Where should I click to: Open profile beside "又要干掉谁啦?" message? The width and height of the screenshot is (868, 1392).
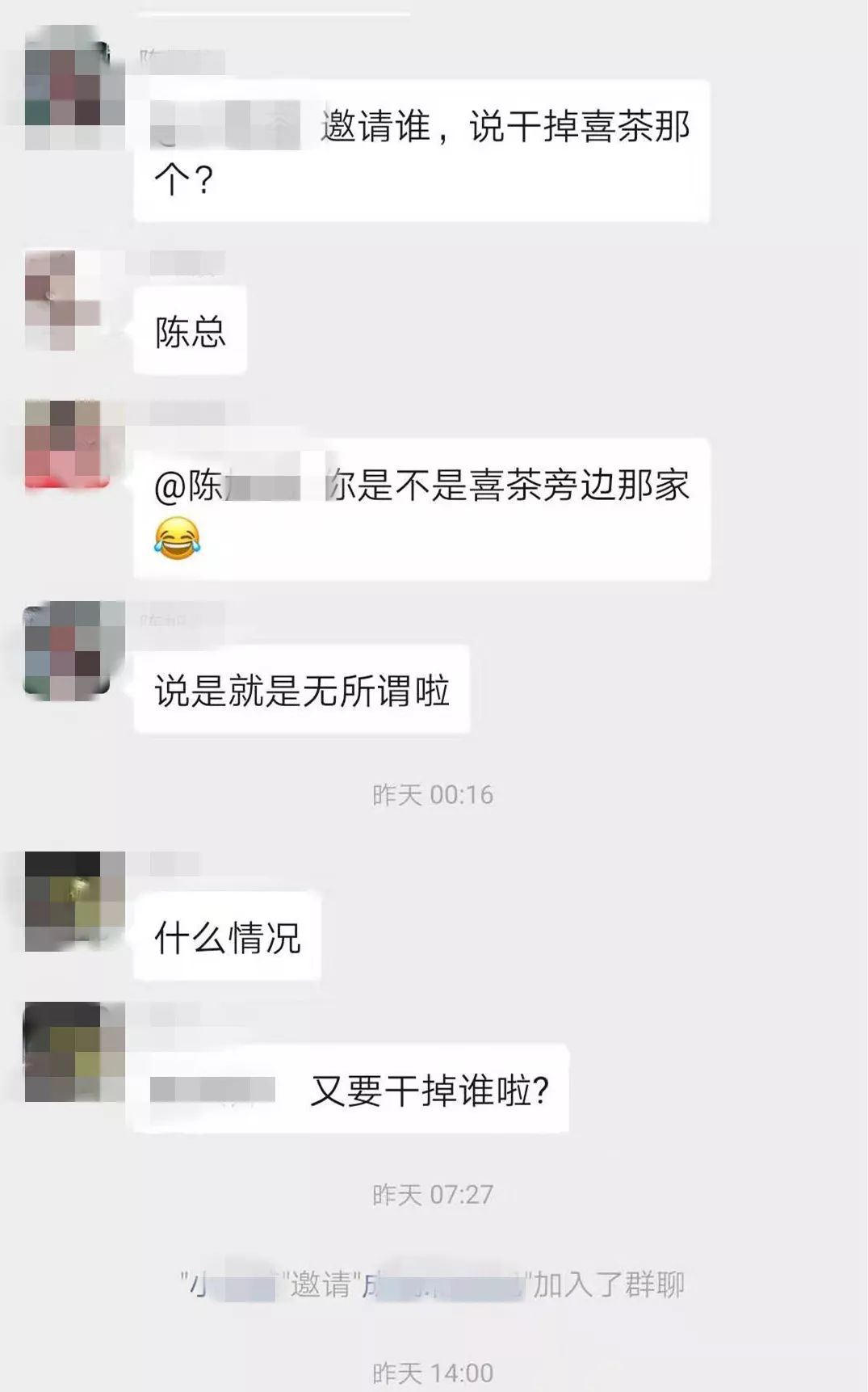point(74,1052)
